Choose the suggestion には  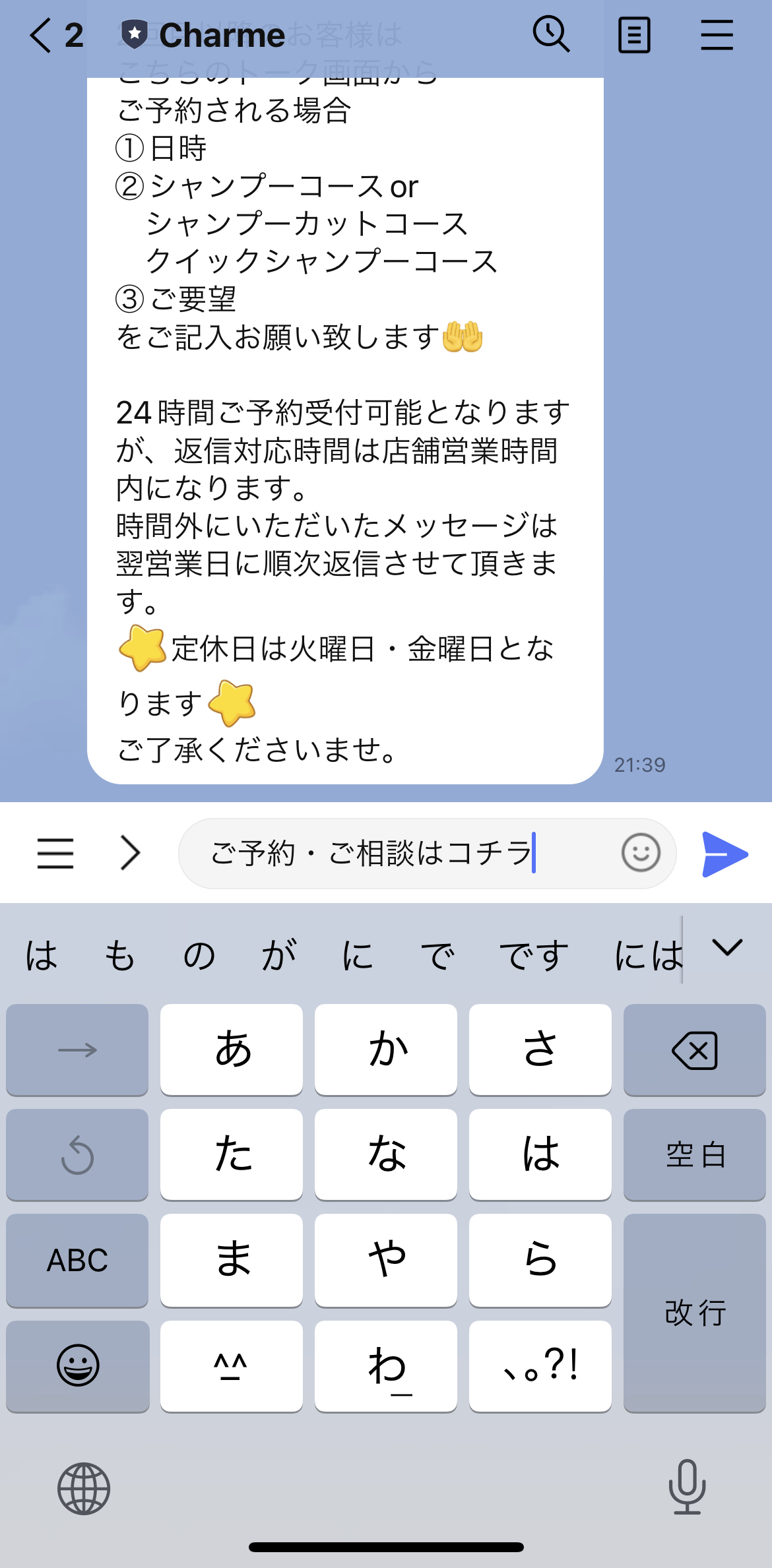click(x=647, y=955)
